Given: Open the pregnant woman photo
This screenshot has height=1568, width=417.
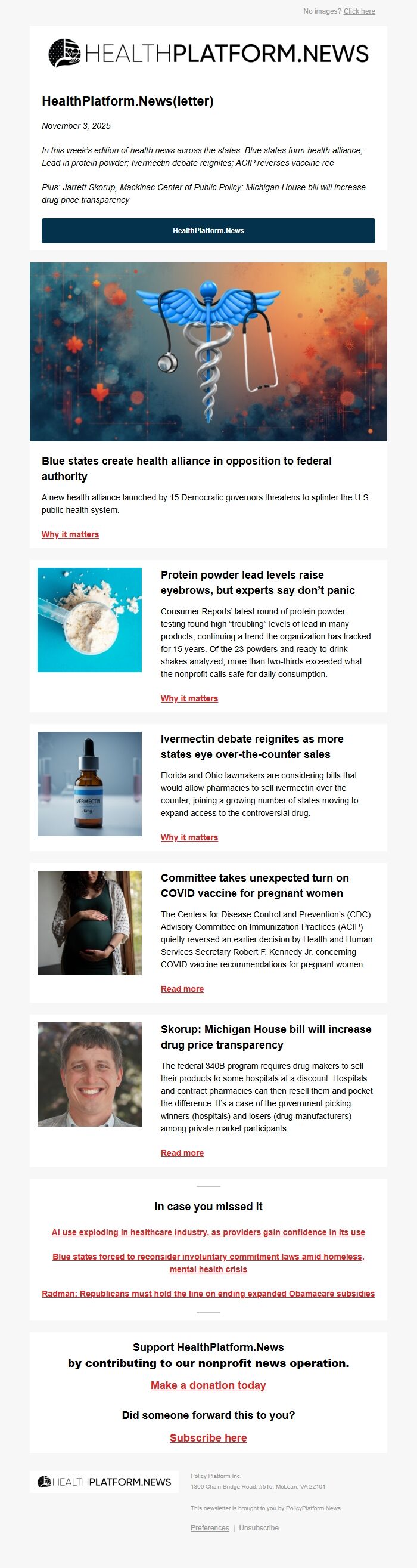Looking at the screenshot, I should pos(89,923).
